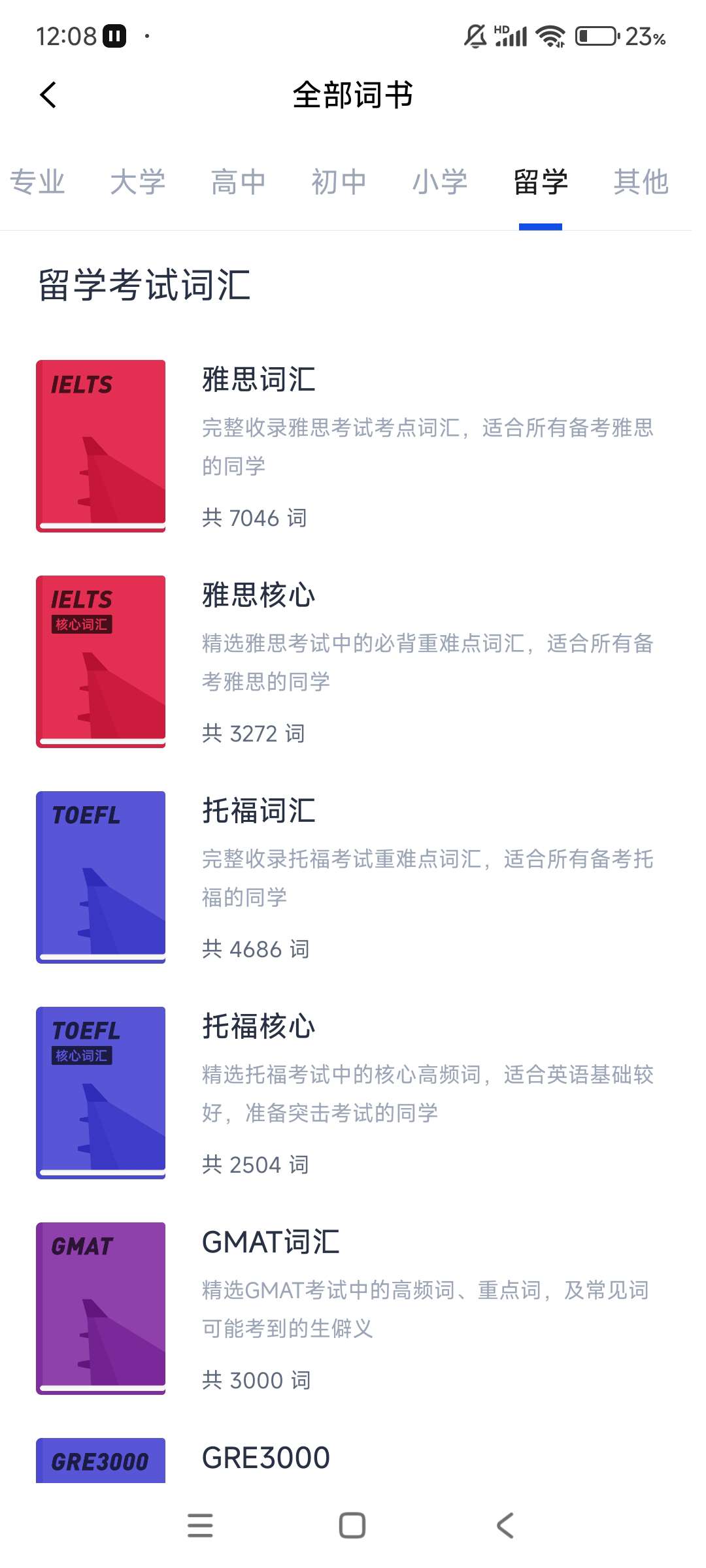706x1568 pixels.
Task: Tap the system home button
Action: 352,1526
